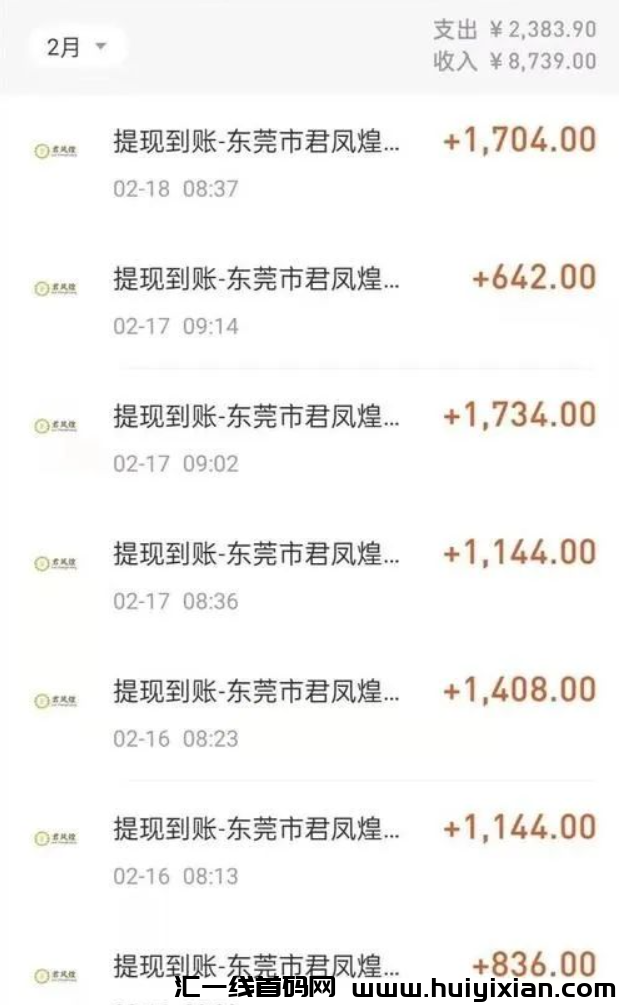Open the 2月 month picker dropdown
Viewport: 619px width, 1005px height.
77,47
